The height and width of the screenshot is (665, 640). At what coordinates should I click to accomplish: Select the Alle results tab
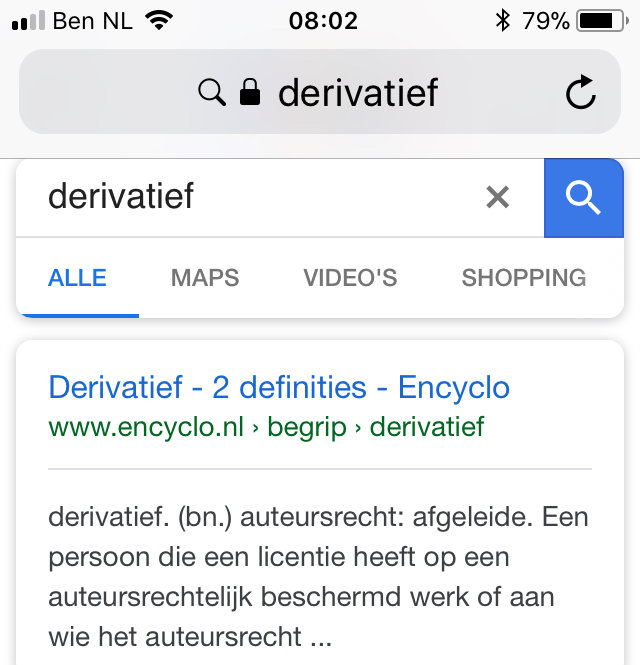click(x=77, y=278)
